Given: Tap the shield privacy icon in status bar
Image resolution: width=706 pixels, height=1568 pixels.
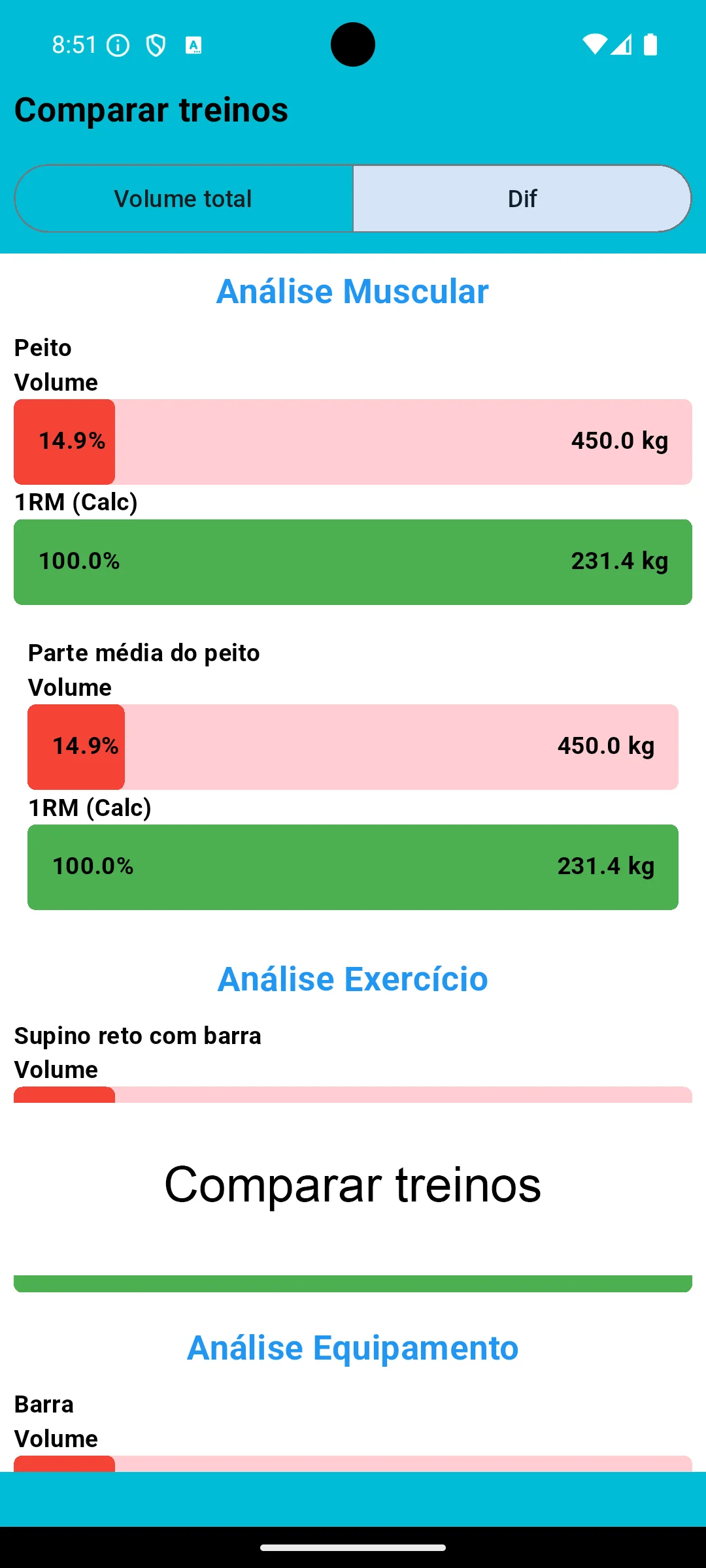Looking at the screenshot, I should pyautogui.click(x=157, y=44).
